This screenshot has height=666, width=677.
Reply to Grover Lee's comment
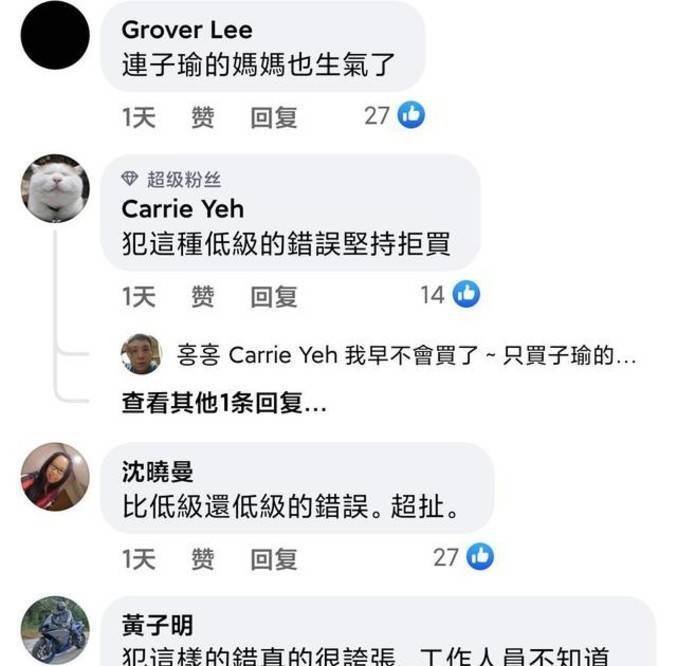click(x=273, y=118)
